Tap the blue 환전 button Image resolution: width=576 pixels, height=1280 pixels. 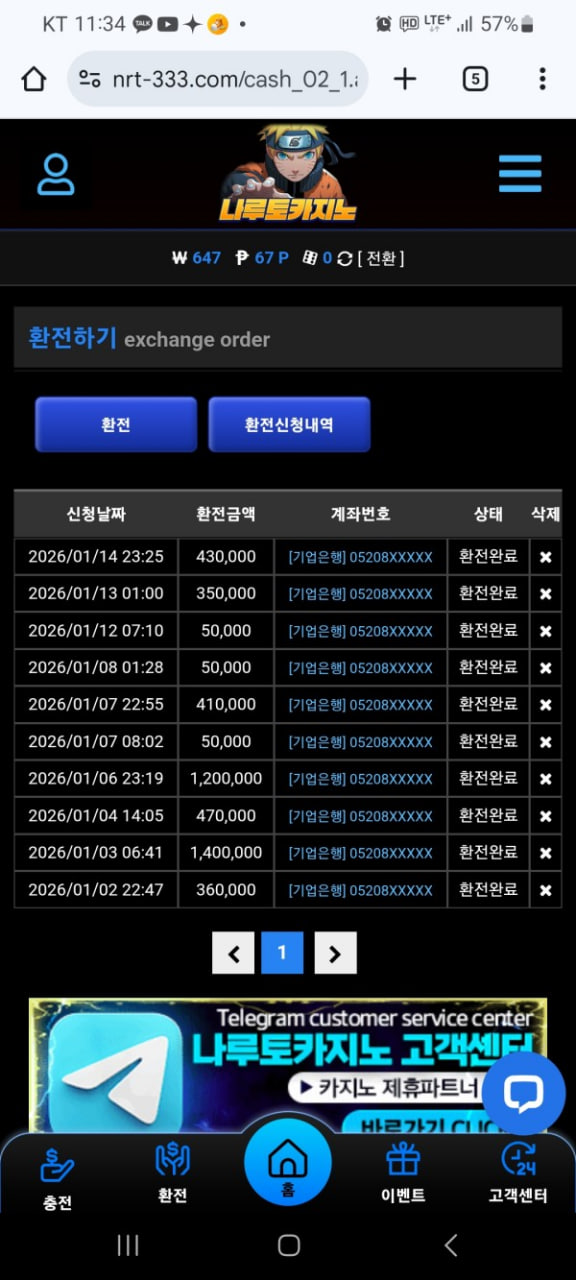(116, 424)
